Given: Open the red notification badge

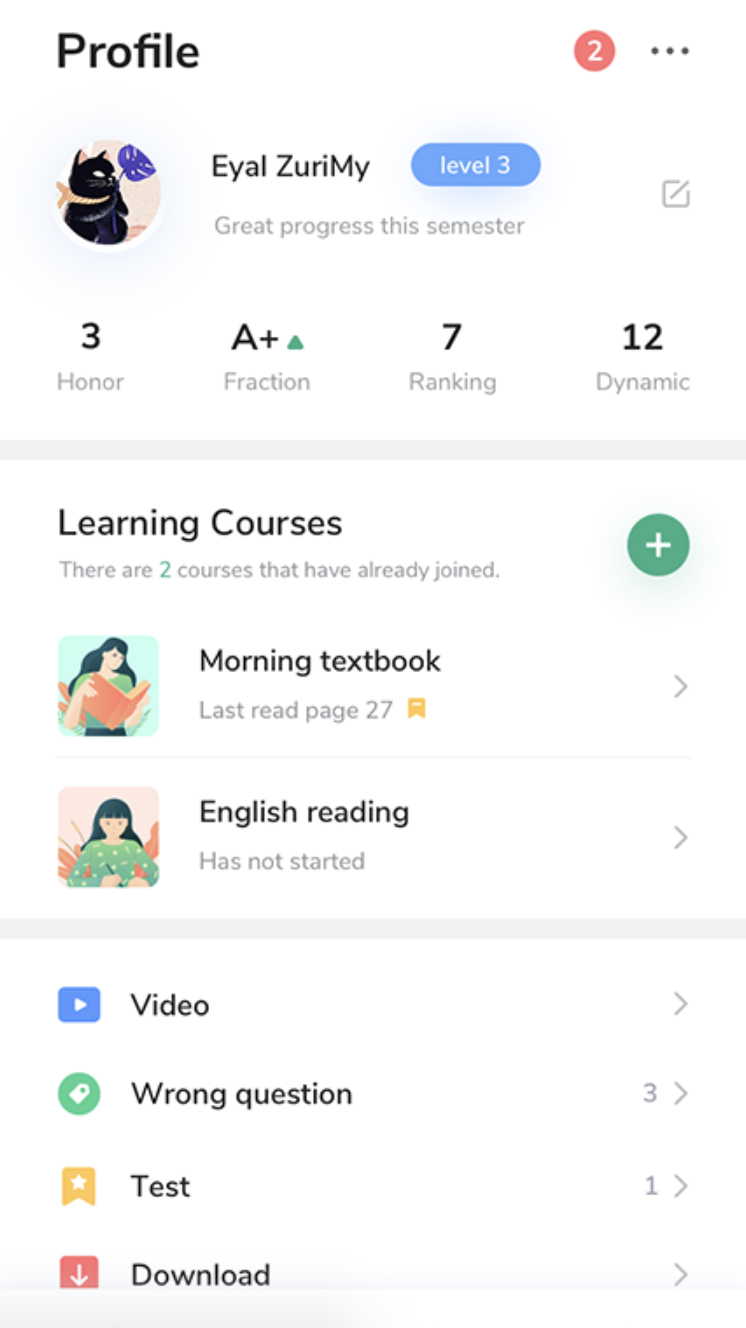Looking at the screenshot, I should pos(594,51).
